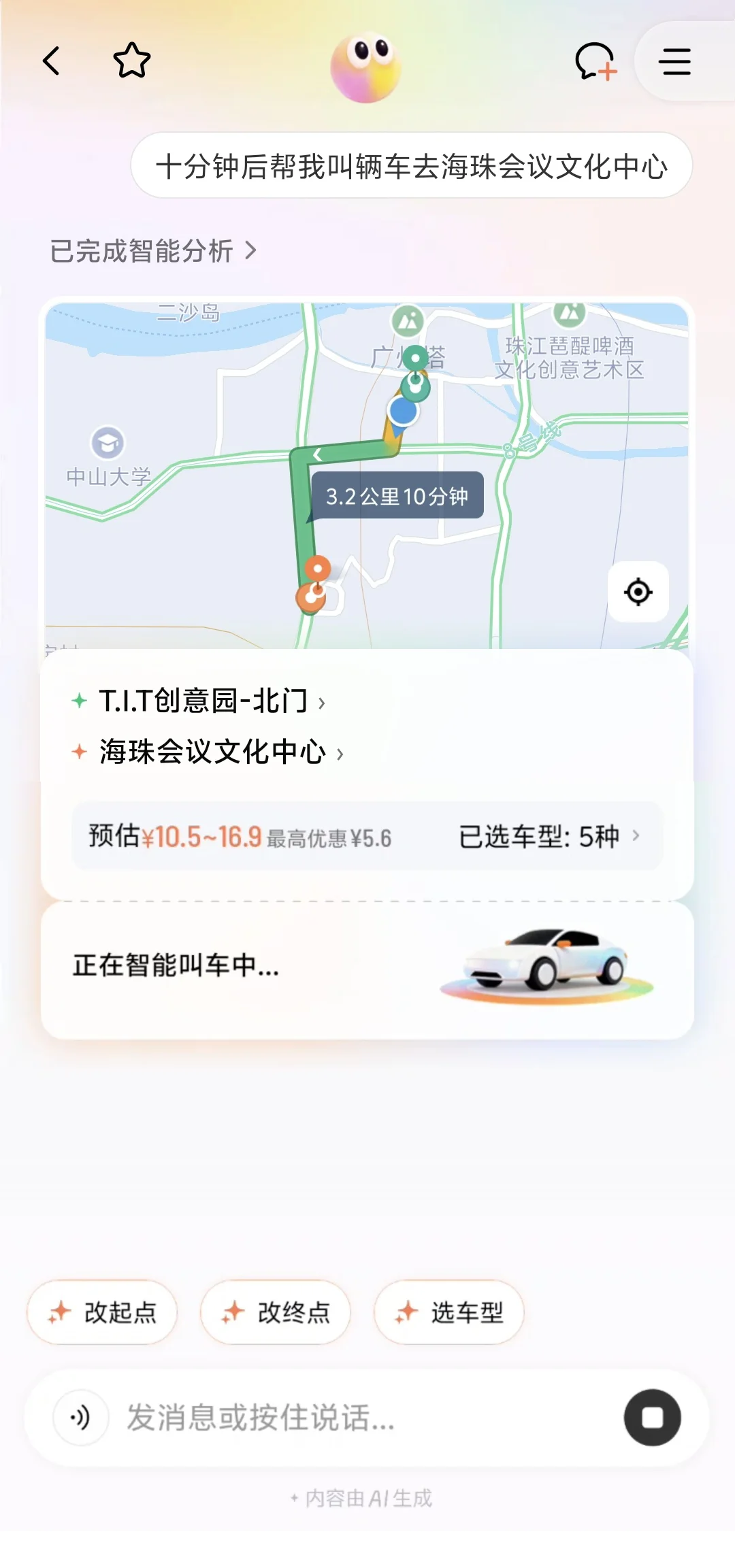735x1568 pixels.
Task: Tap the user's request bubble at top
Action: [x=411, y=164]
